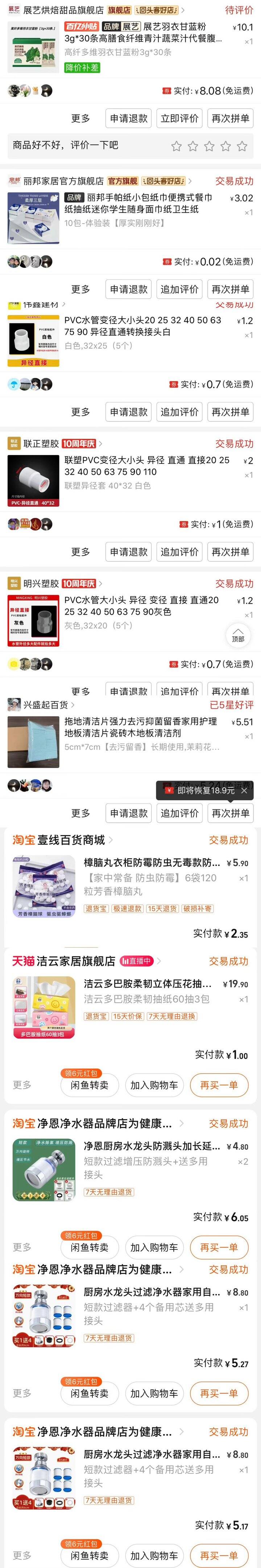
Task: Jump back with the 顶部 button
Action: tap(238, 634)
